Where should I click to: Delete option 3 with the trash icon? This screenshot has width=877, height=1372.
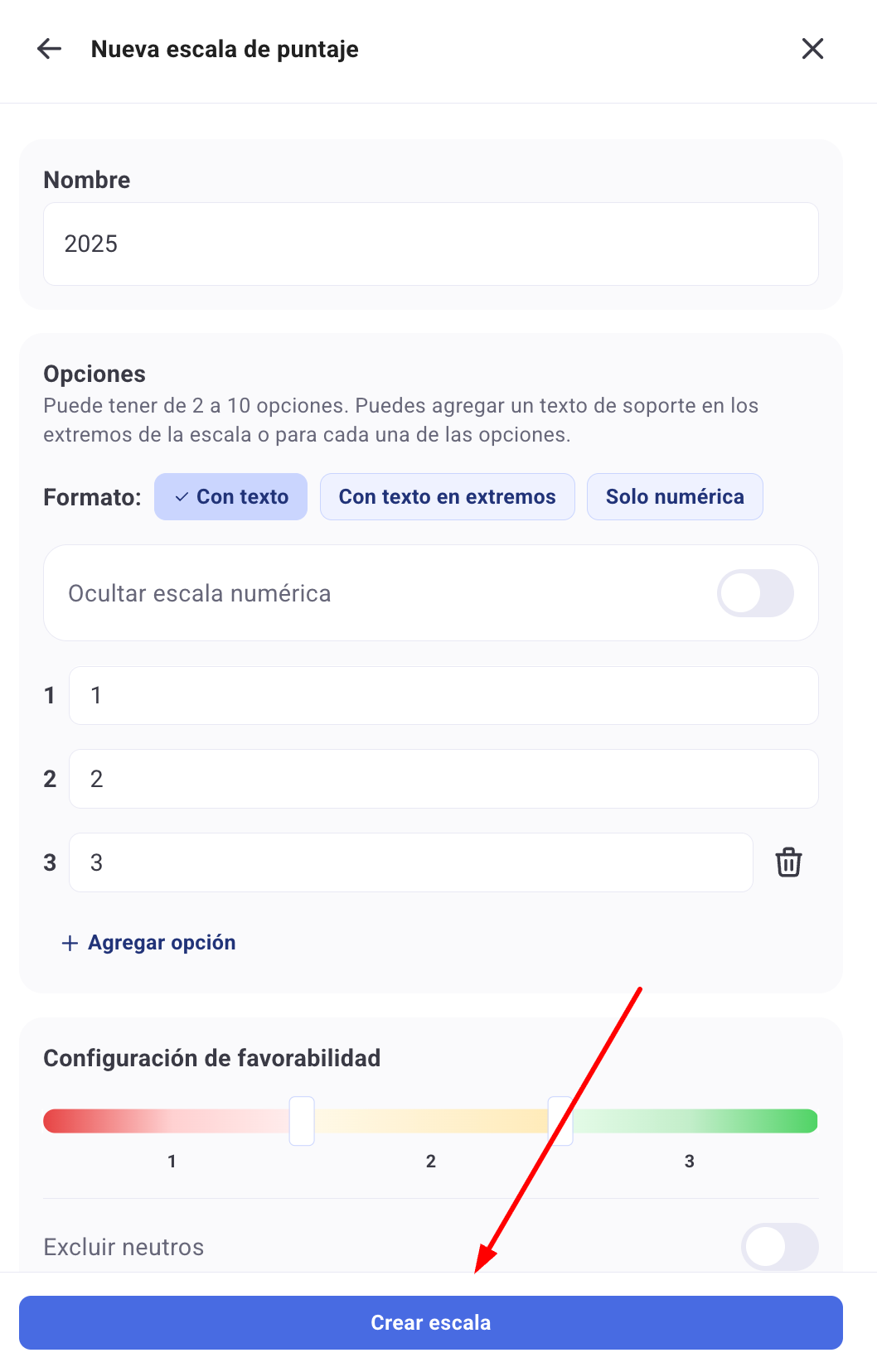coord(788,862)
